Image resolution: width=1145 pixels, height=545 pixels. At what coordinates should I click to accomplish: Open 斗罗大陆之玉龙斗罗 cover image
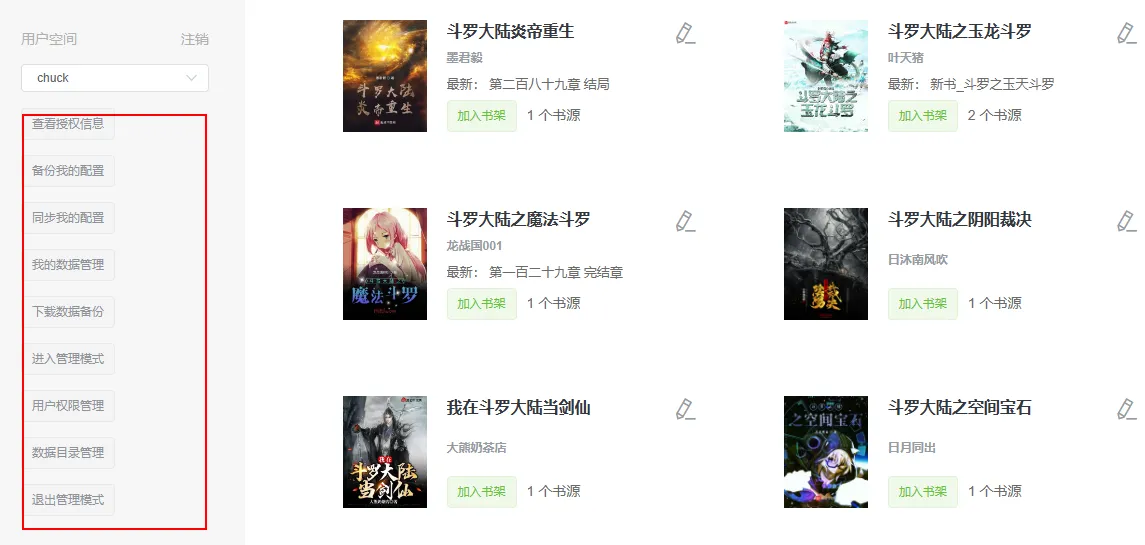(825, 76)
